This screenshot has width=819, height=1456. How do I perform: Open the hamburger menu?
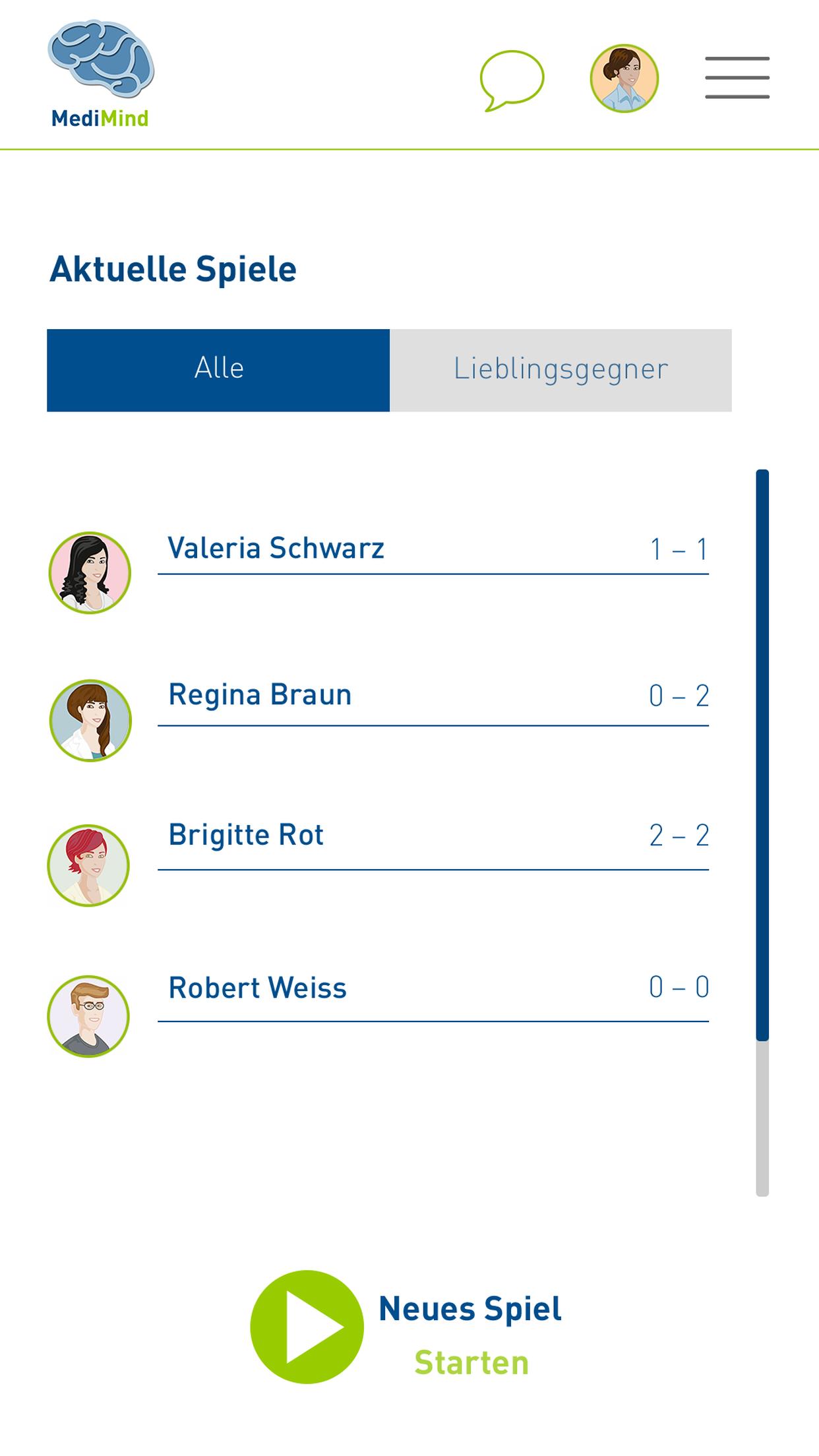point(737,78)
